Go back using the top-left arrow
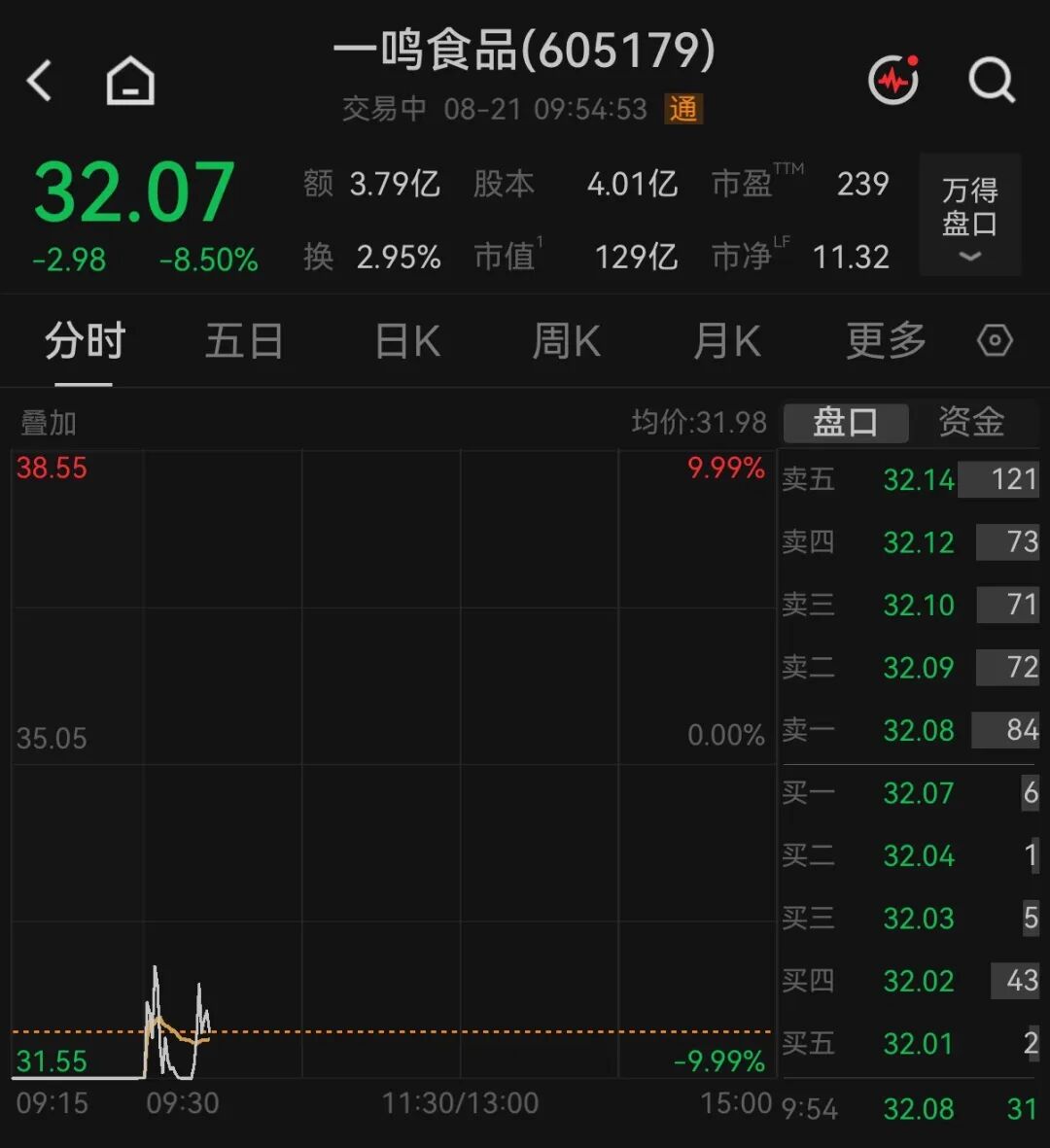 pyautogui.click(x=40, y=81)
